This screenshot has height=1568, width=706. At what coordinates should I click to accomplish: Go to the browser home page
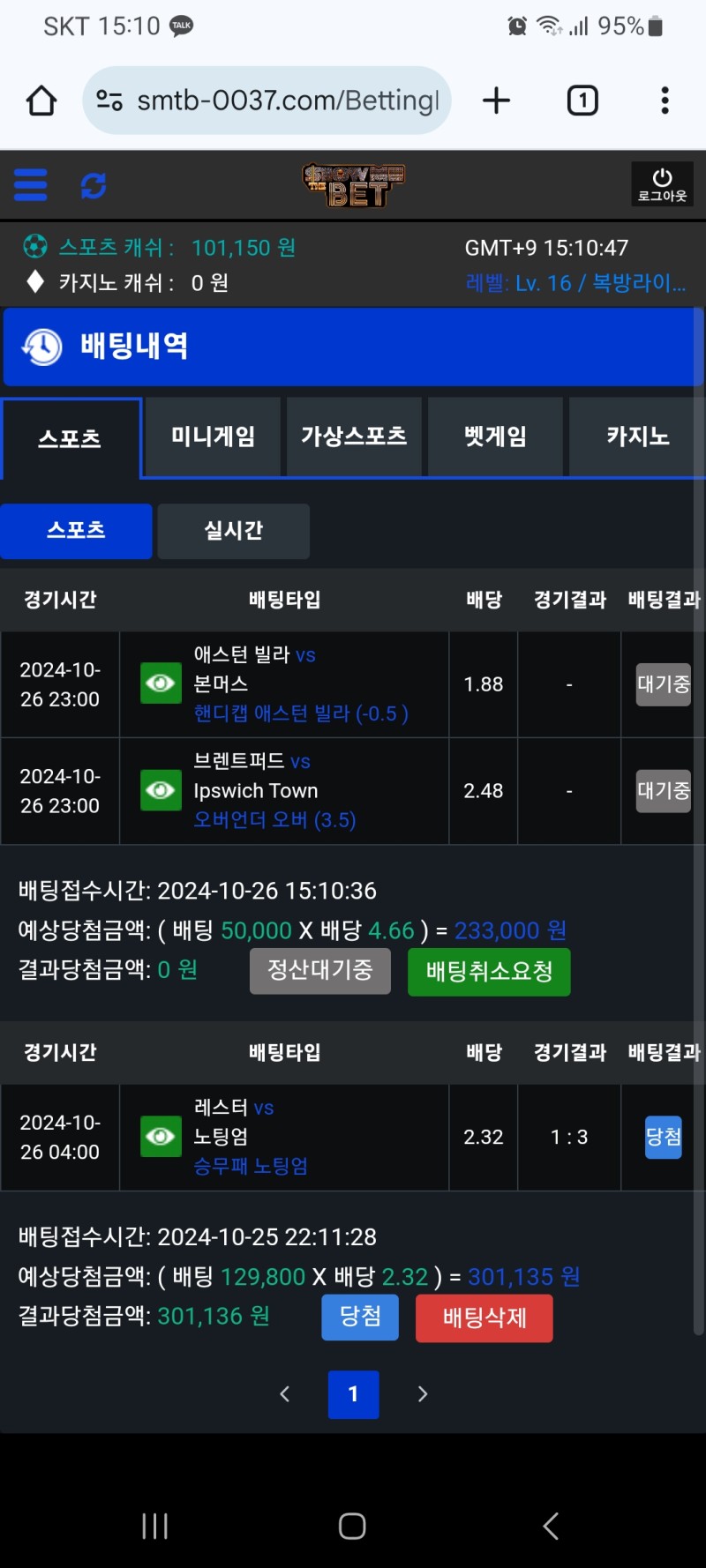pyautogui.click(x=41, y=101)
